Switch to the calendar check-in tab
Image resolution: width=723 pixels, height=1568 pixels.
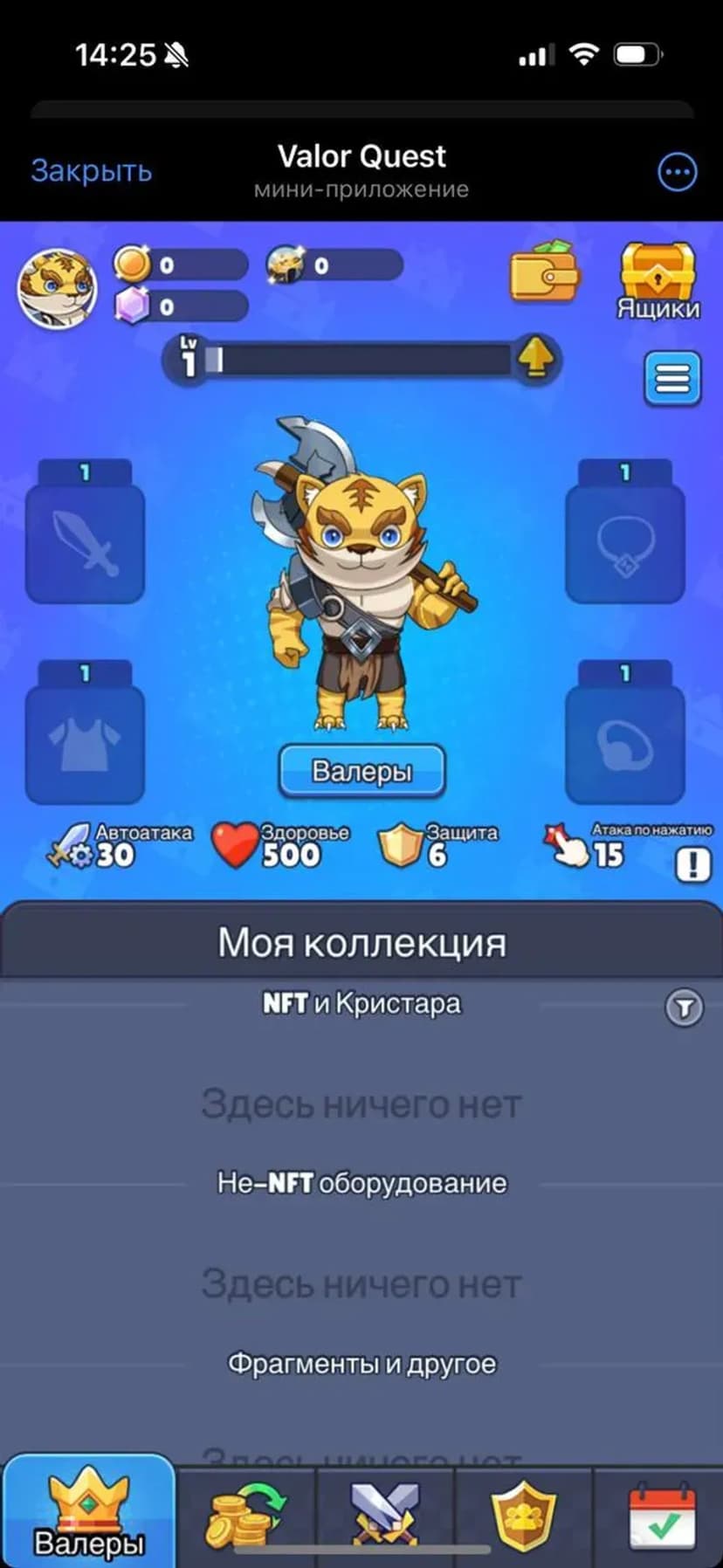tap(662, 1515)
